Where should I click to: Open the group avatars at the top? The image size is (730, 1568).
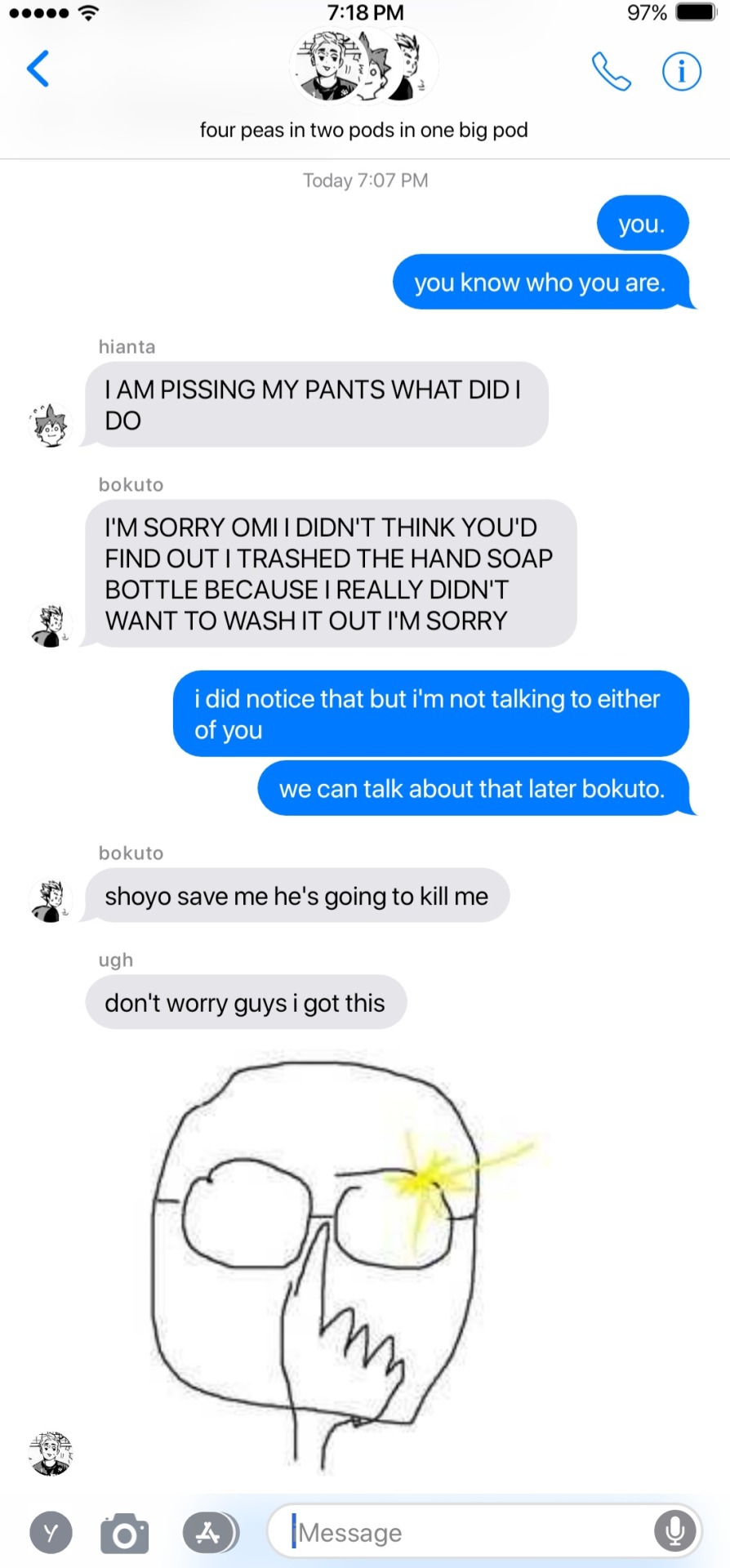click(364, 67)
